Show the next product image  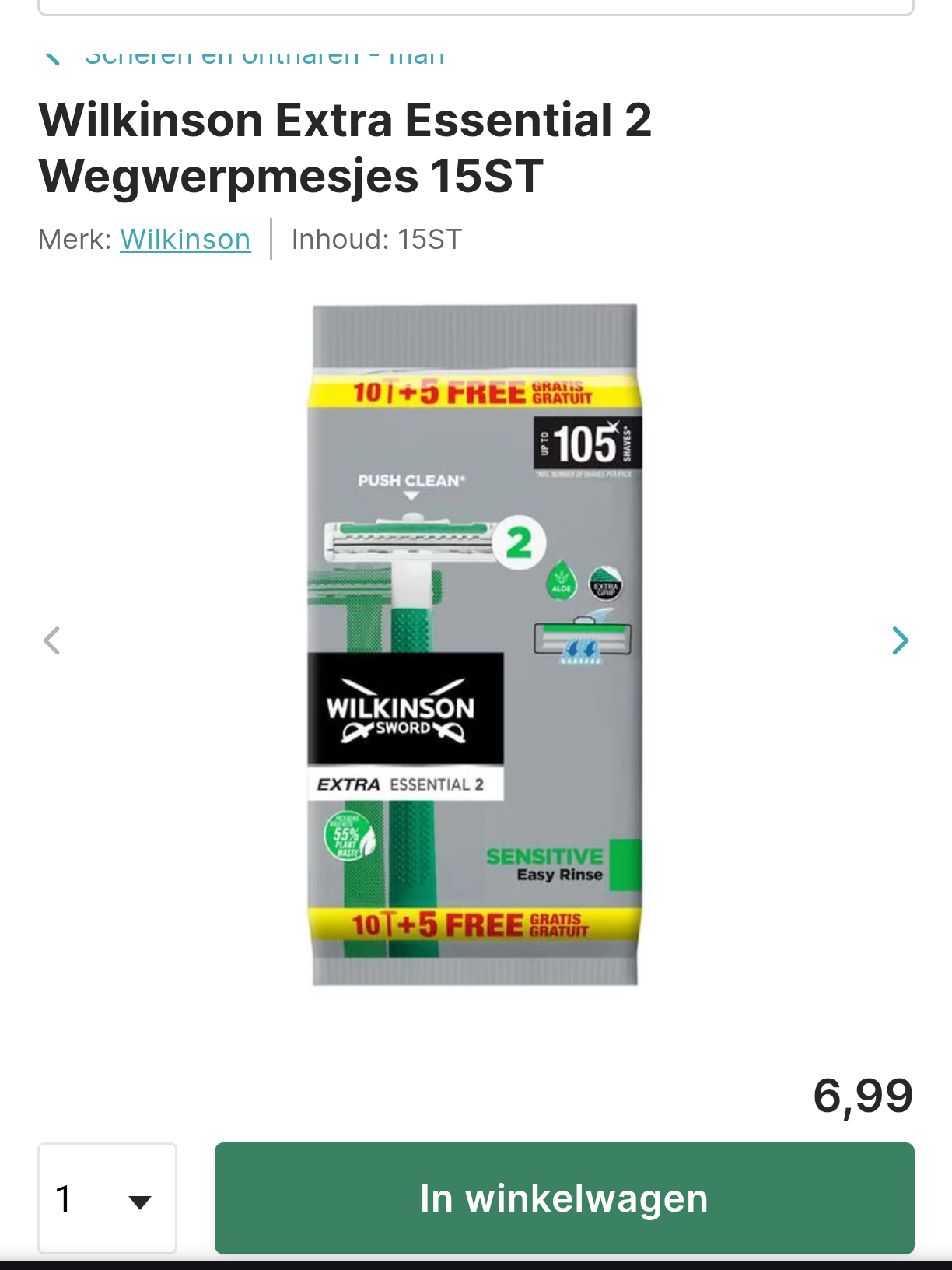[x=900, y=640]
